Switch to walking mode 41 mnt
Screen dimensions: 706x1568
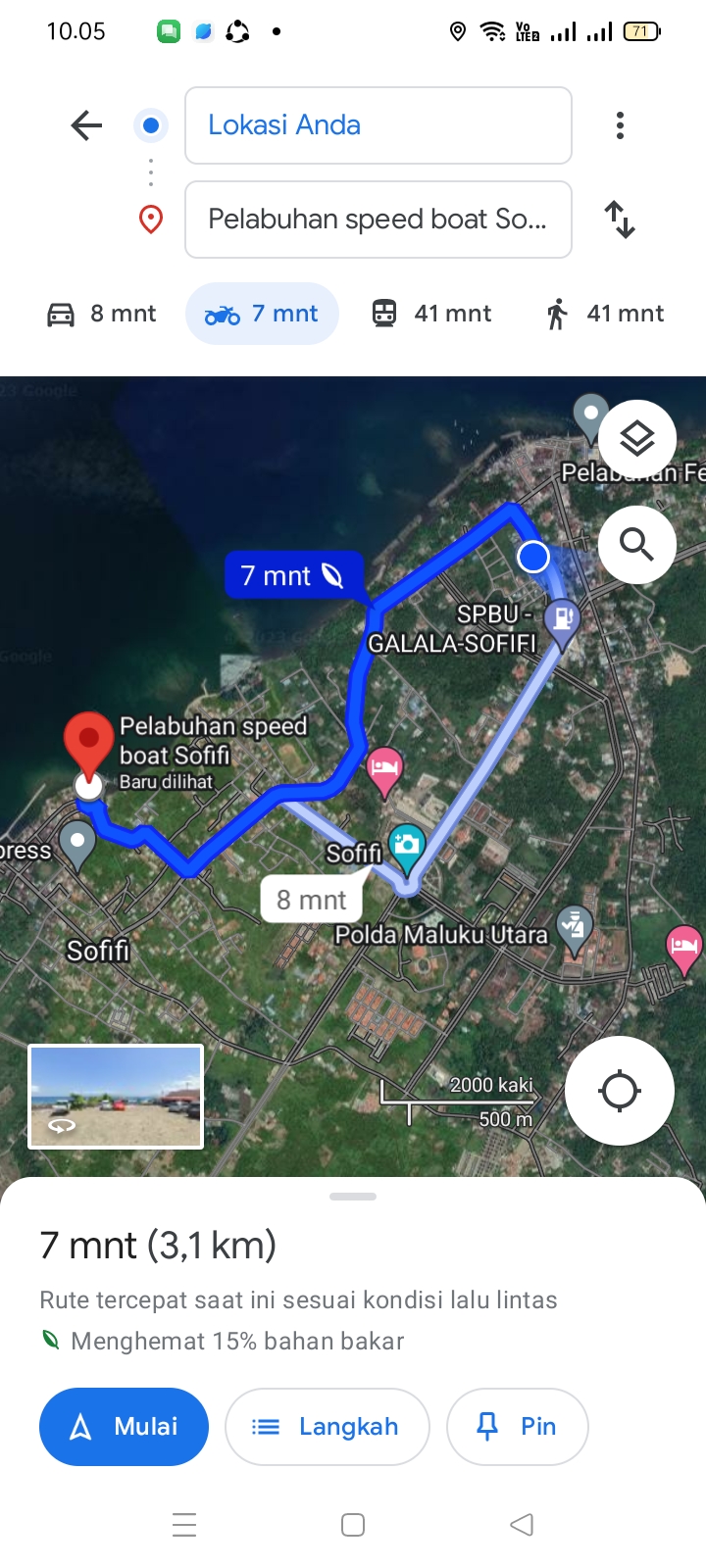coord(605,314)
